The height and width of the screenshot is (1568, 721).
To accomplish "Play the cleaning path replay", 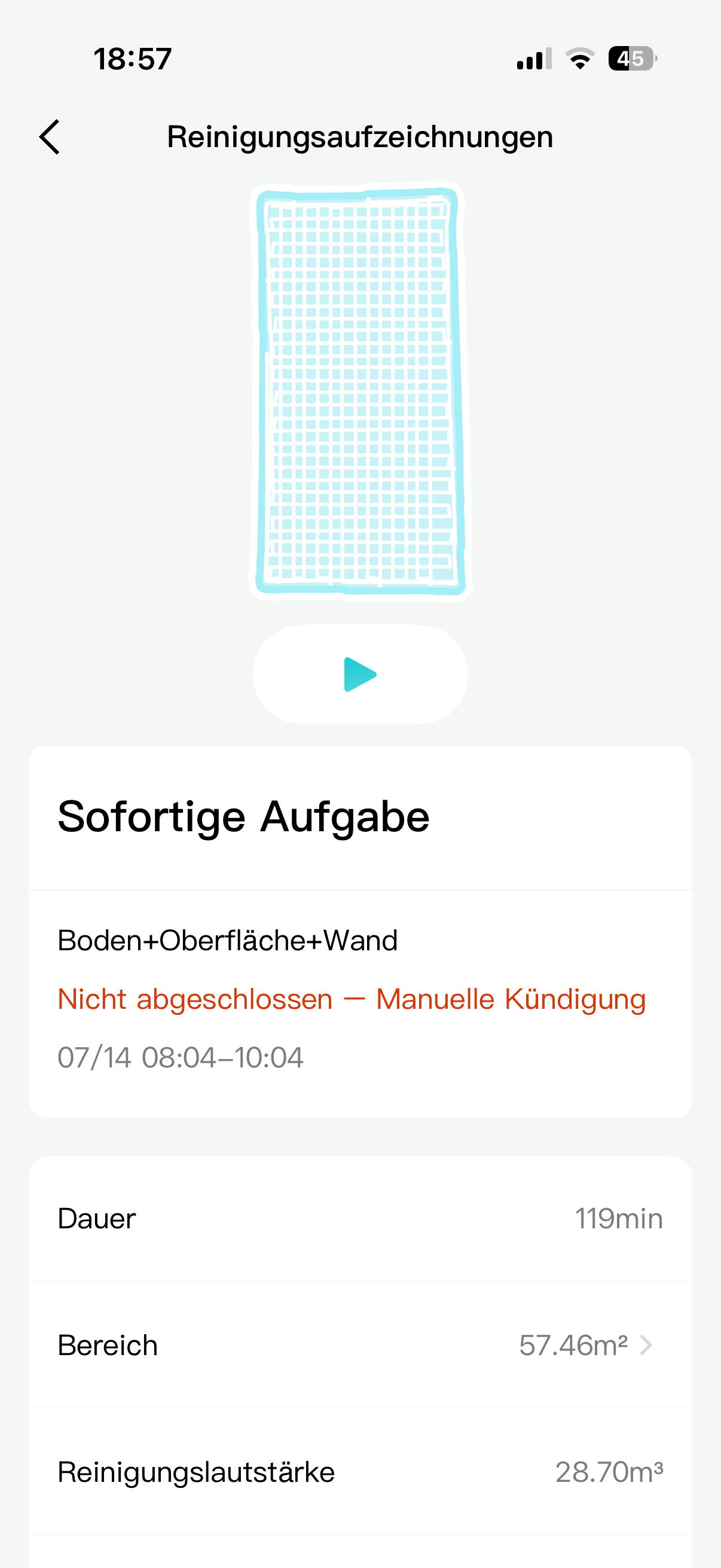I will click(x=360, y=675).
